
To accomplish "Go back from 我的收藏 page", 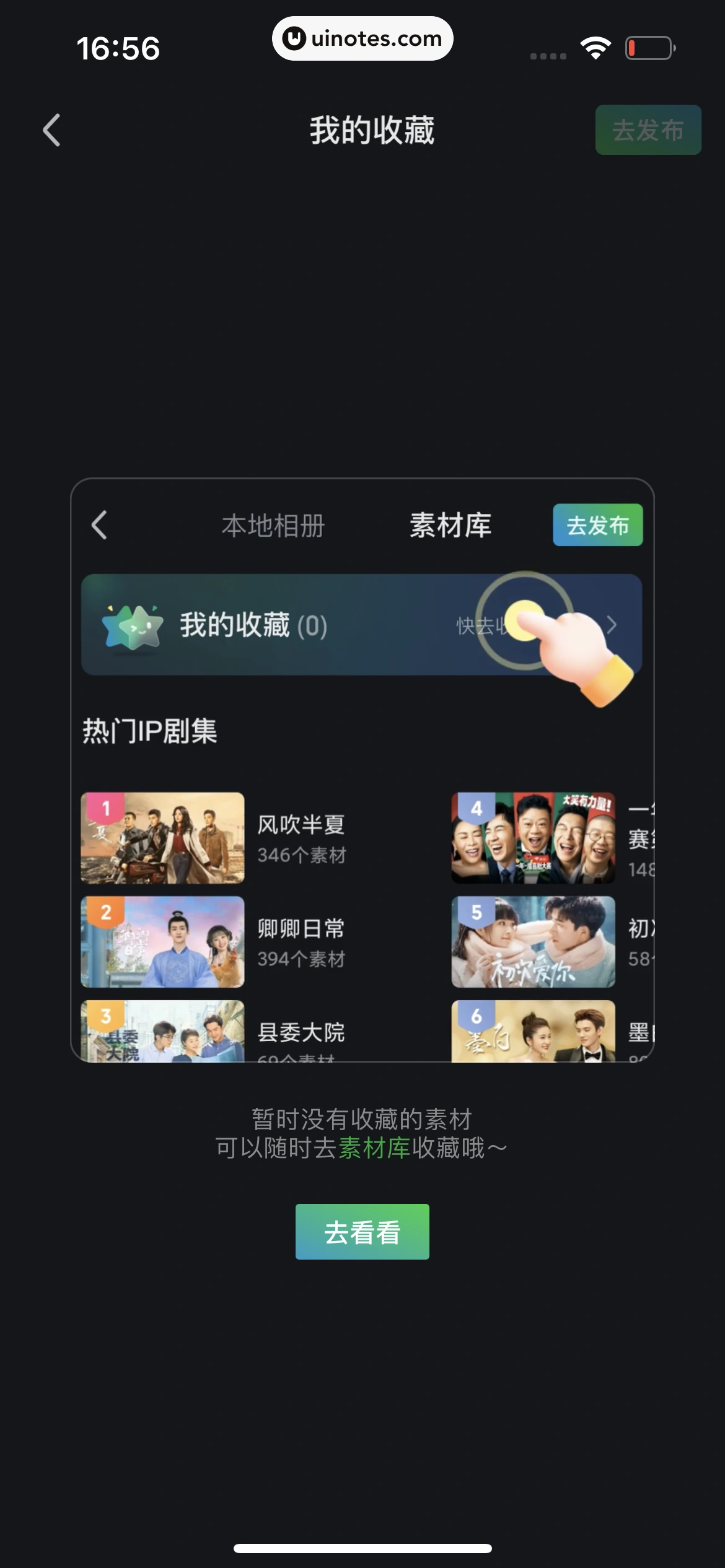I will [52, 130].
